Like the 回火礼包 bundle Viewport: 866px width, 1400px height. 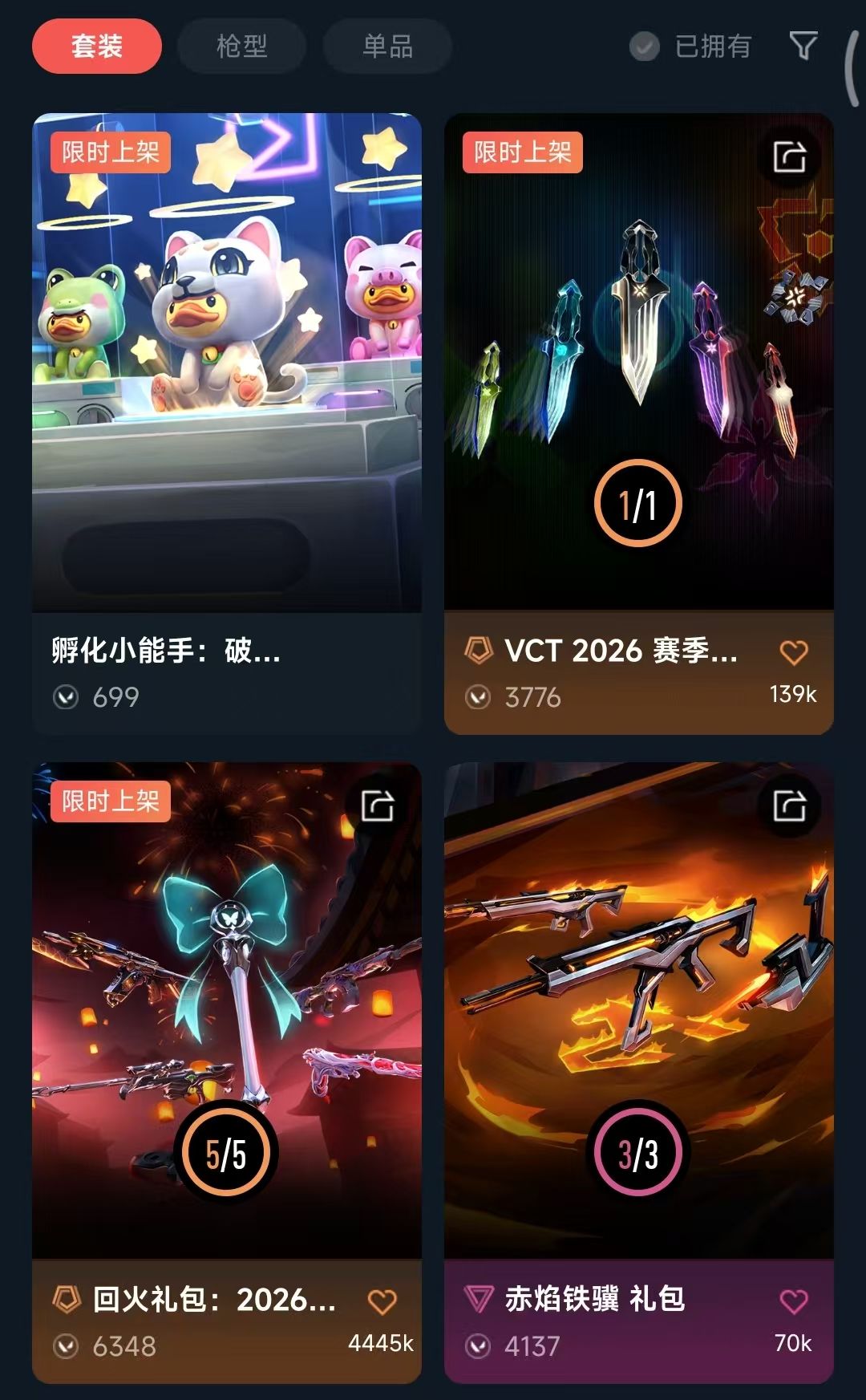(382, 1301)
